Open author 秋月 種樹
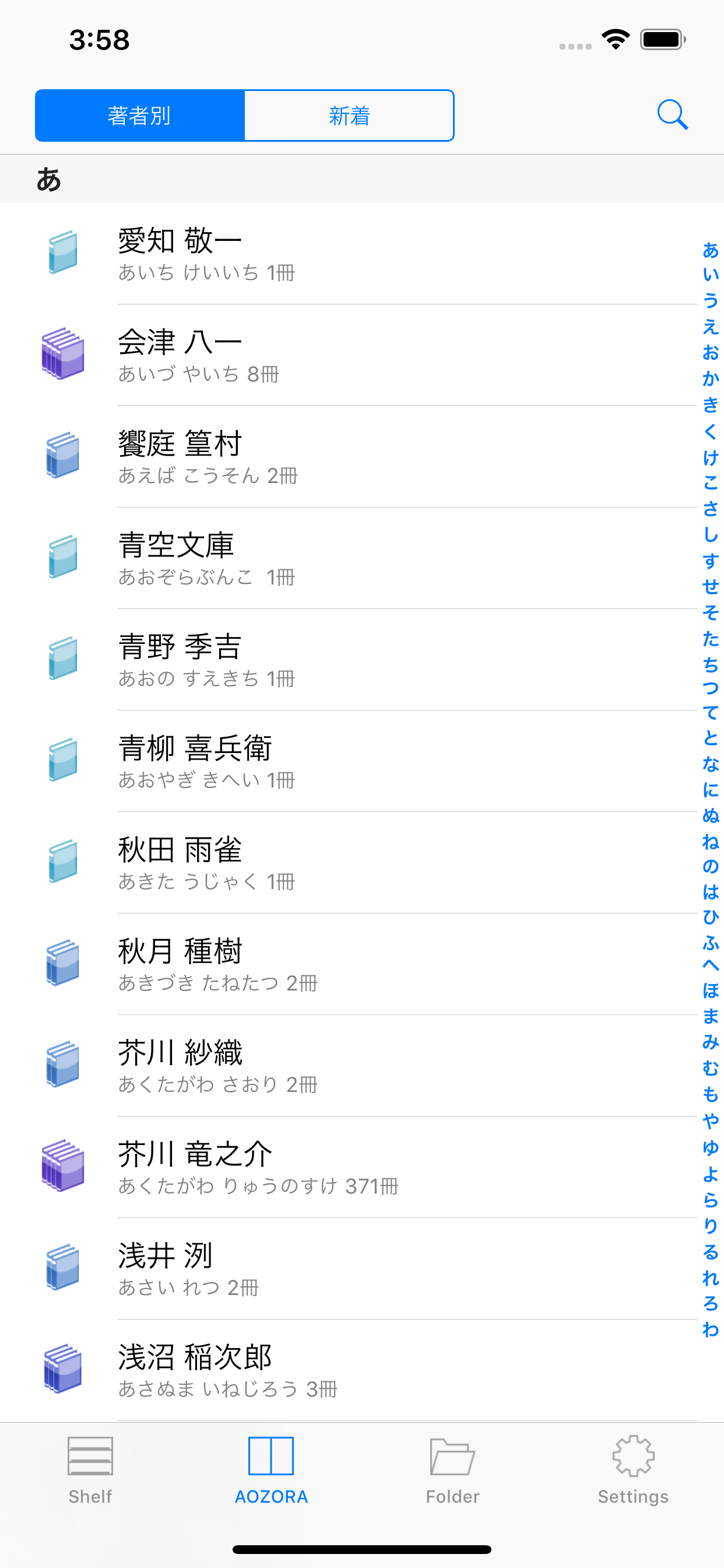The width and height of the screenshot is (724, 1568). (365, 965)
